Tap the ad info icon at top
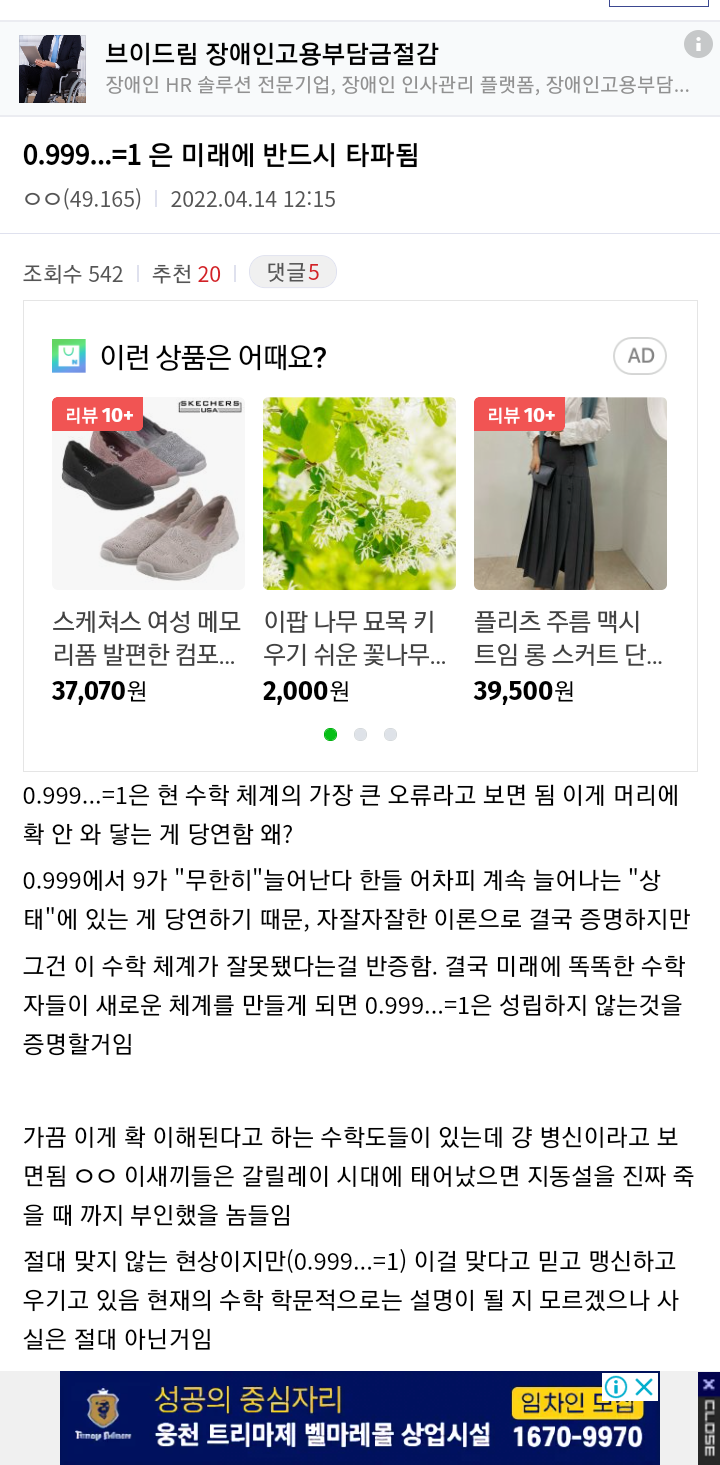This screenshot has width=720, height=1465. pyautogui.click(x=697, y=44)
